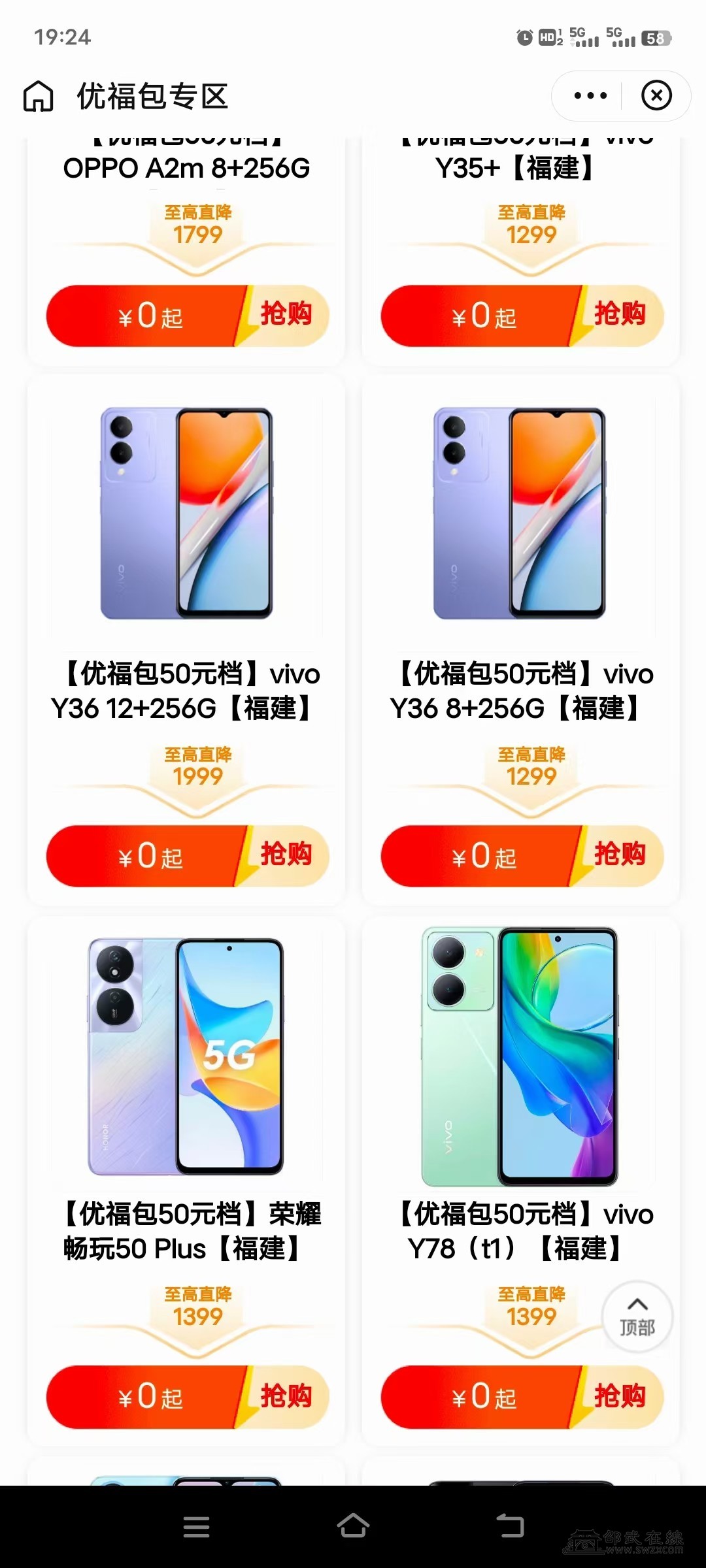706x1568 pixels.
Task: Open recent apps from navigation bar
Action: point(196,1526)
